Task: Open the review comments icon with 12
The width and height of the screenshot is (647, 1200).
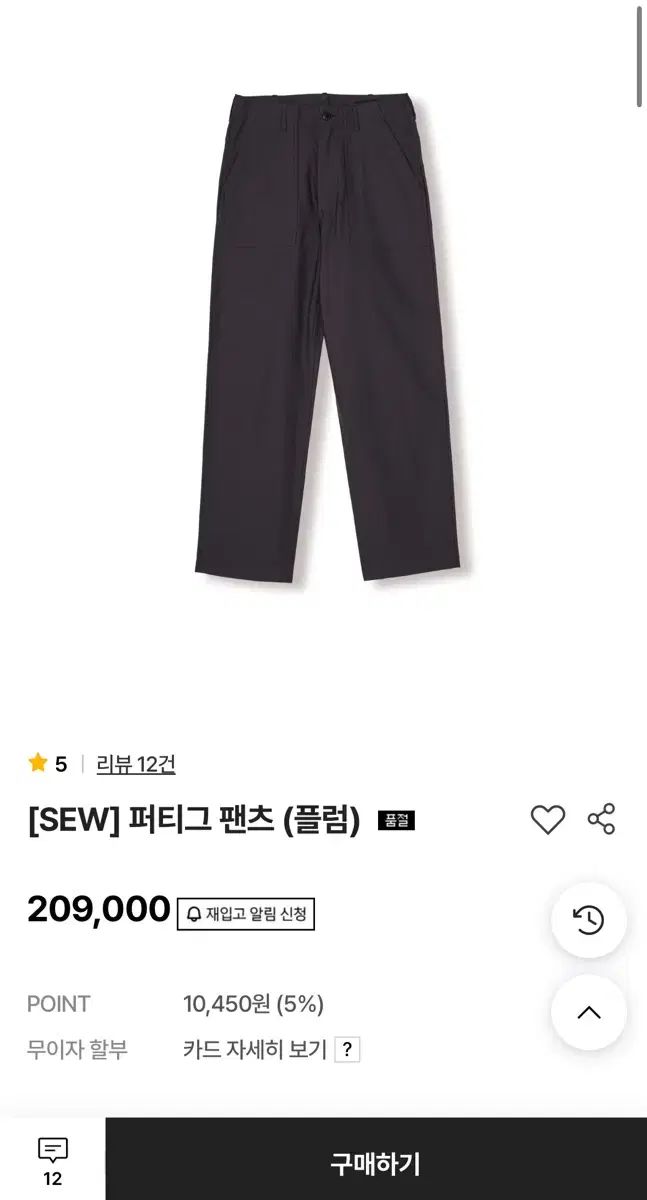Action: (x=52, y=1159)
